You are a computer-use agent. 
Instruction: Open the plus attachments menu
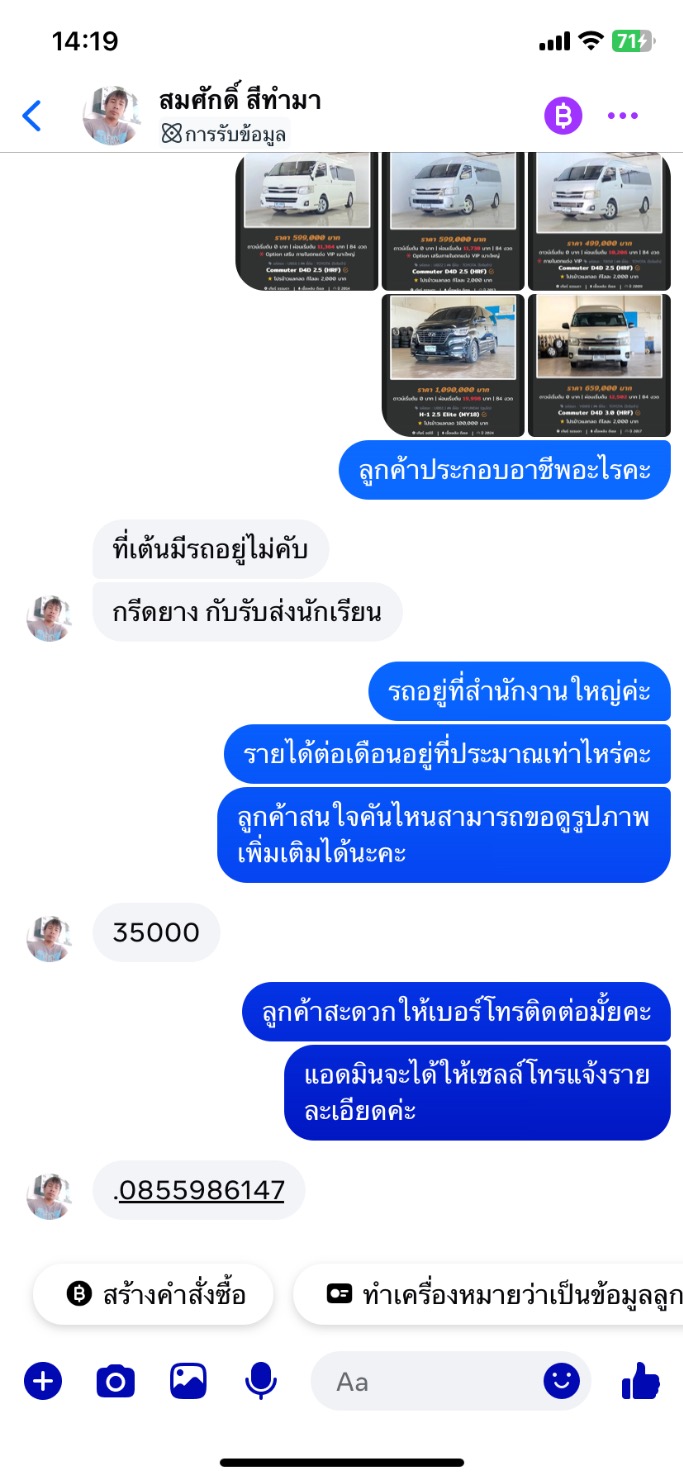[43, 1382]
